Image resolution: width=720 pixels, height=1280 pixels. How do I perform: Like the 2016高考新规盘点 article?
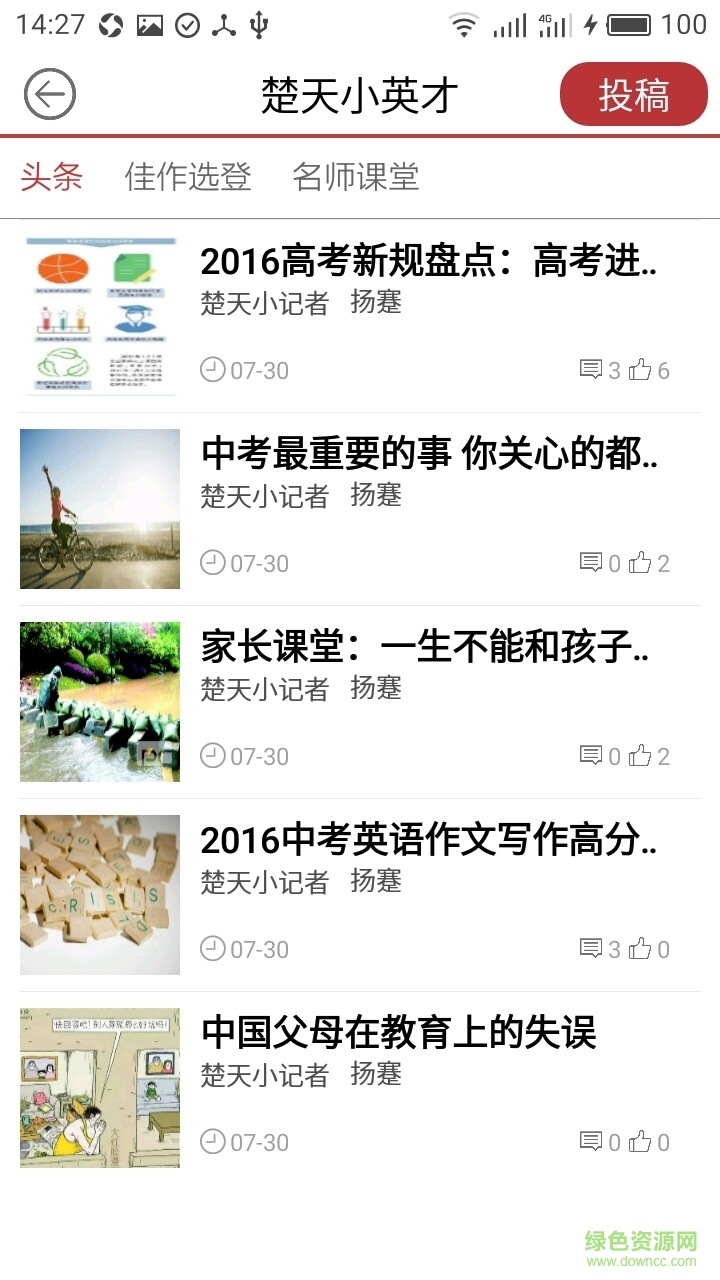[640, 370]
